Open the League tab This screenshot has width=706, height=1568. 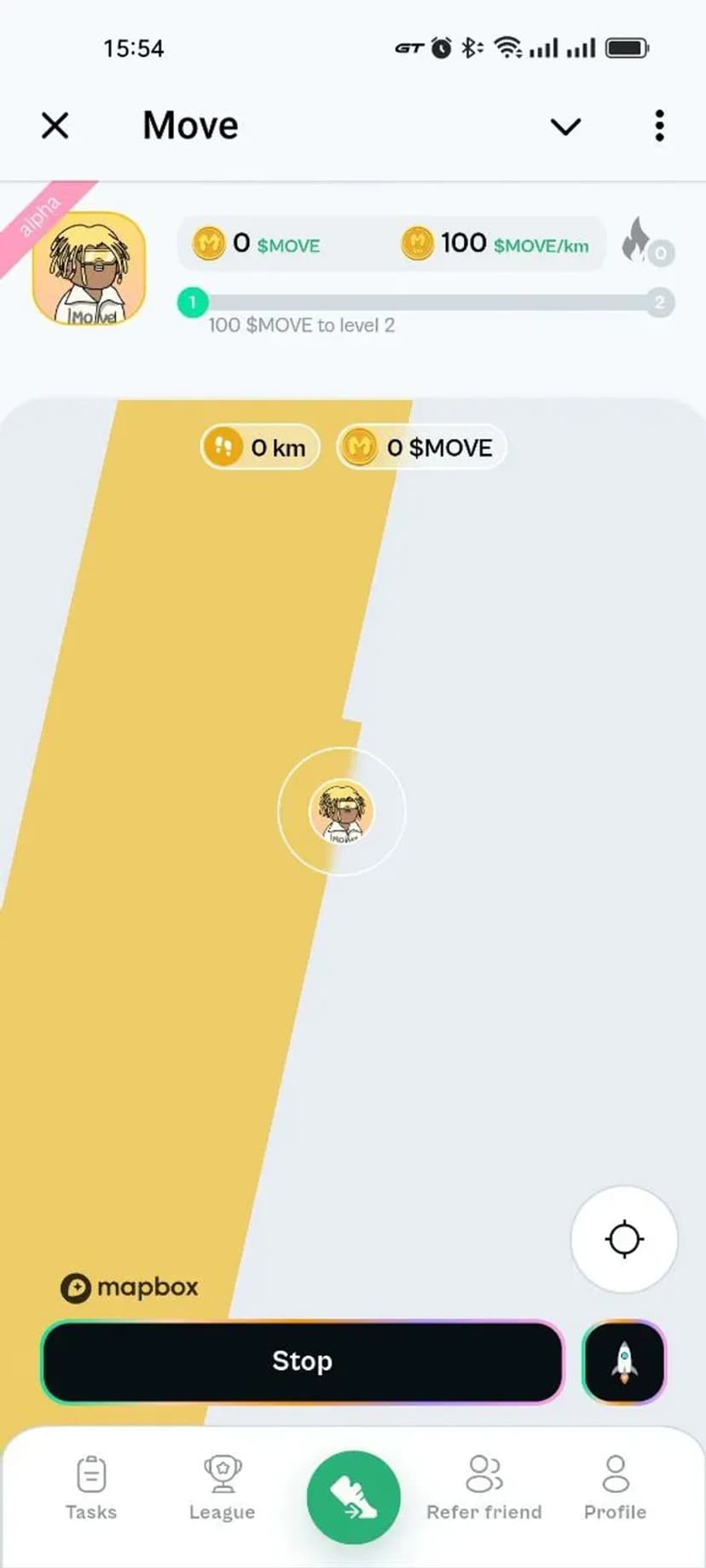222,1488
